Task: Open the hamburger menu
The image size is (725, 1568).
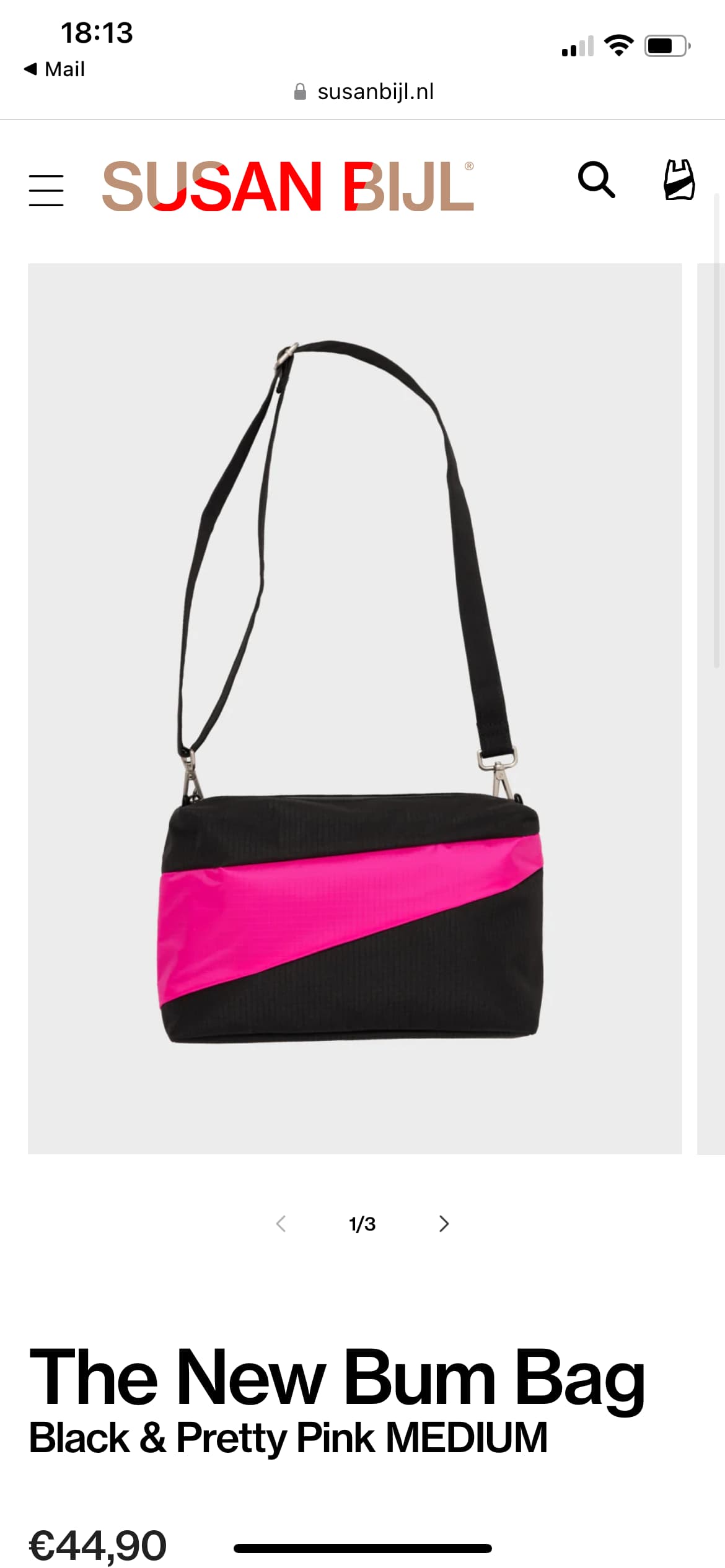Action: pos(46,190)
